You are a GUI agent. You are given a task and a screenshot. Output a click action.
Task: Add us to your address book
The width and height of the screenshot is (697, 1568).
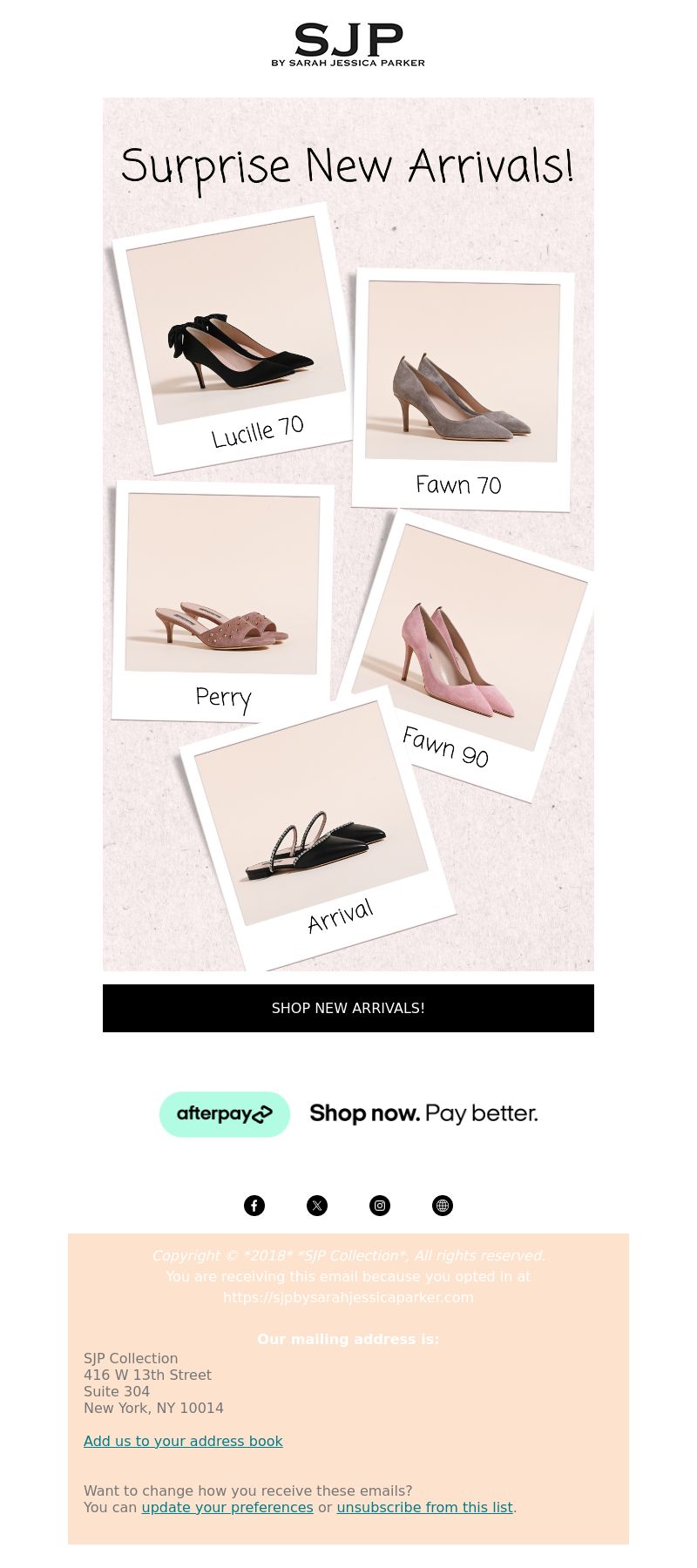(x=183, y=1441)
